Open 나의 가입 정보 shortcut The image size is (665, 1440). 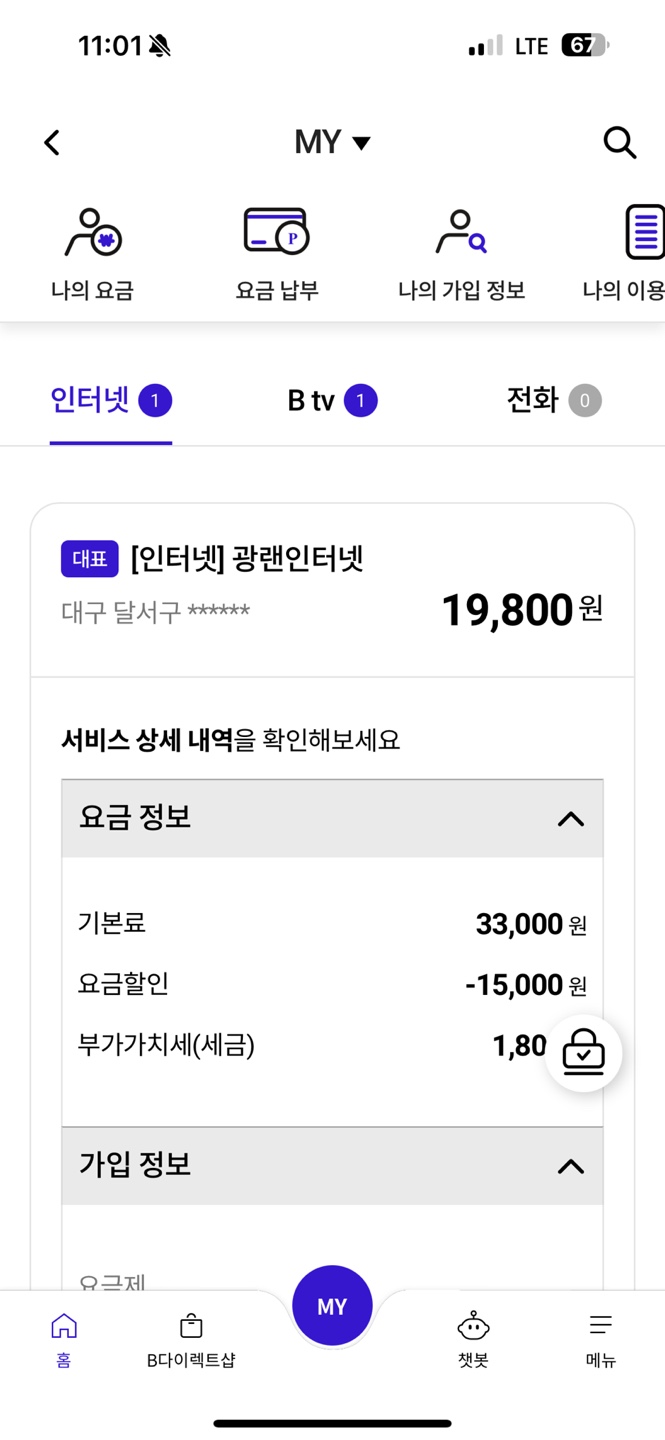[461, 254]
